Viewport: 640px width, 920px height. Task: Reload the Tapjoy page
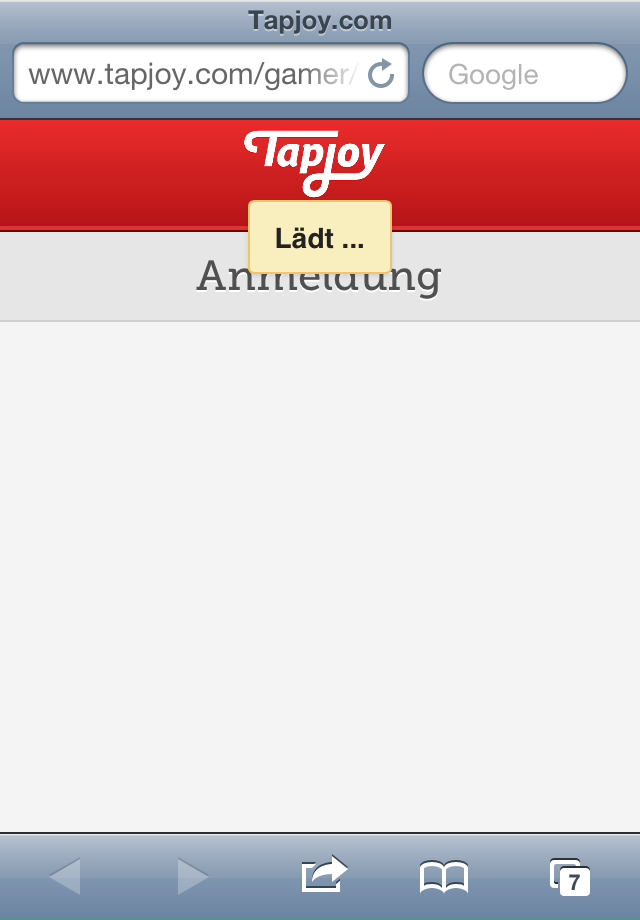(x=382, y=74)
